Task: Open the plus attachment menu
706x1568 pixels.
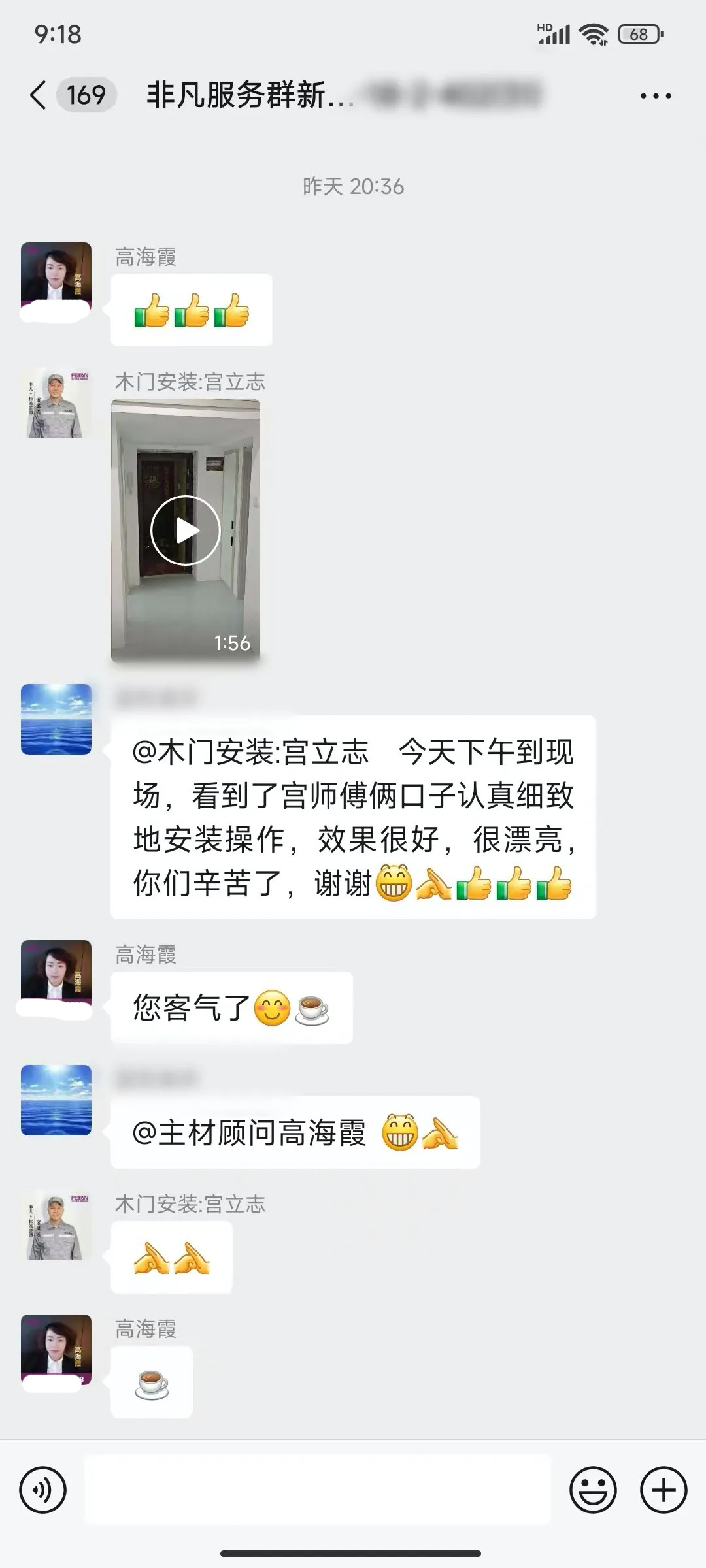Action: (x=663, y=1490)
